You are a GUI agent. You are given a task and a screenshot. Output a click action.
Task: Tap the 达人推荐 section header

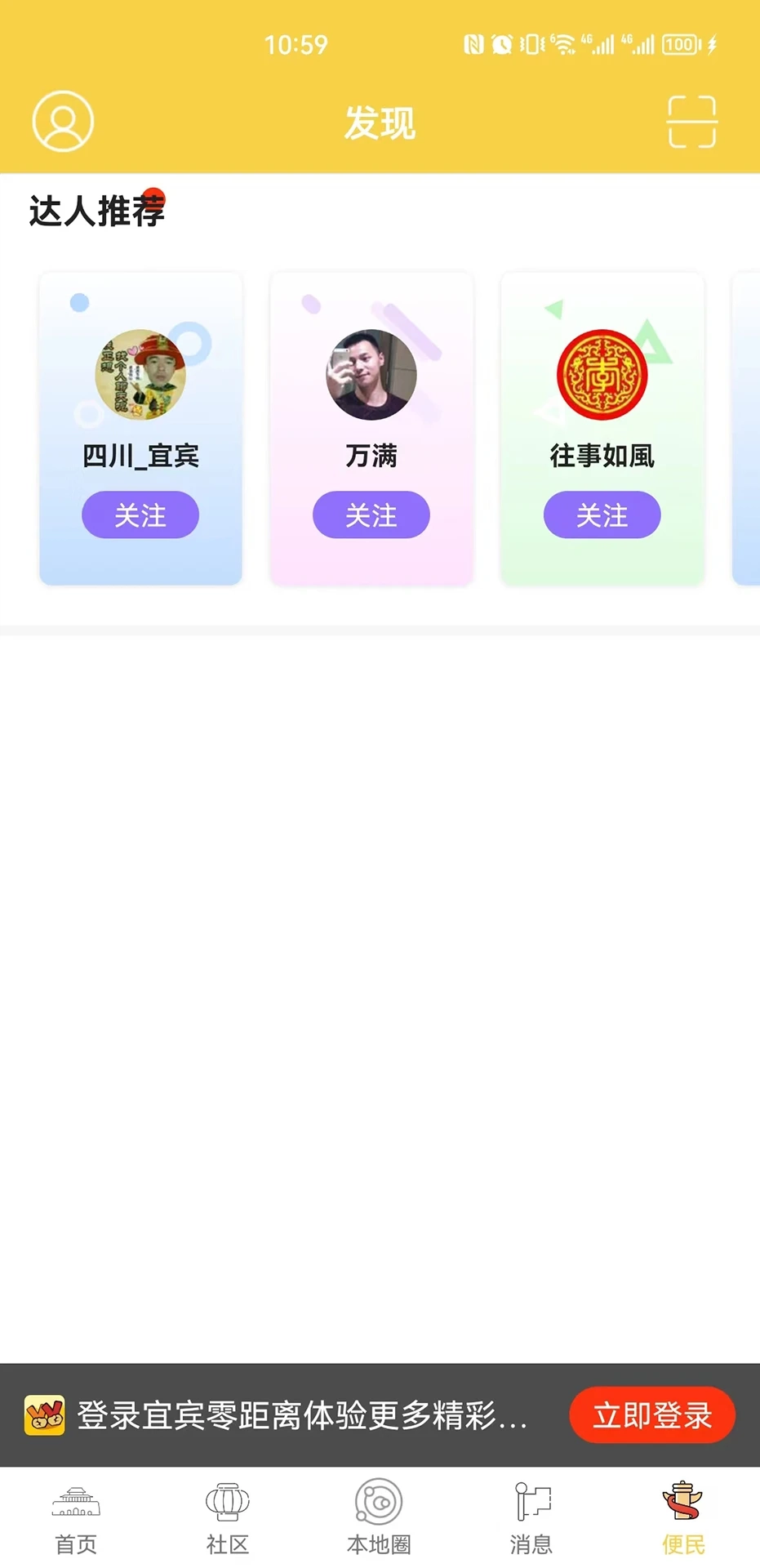tap(97, 211)
